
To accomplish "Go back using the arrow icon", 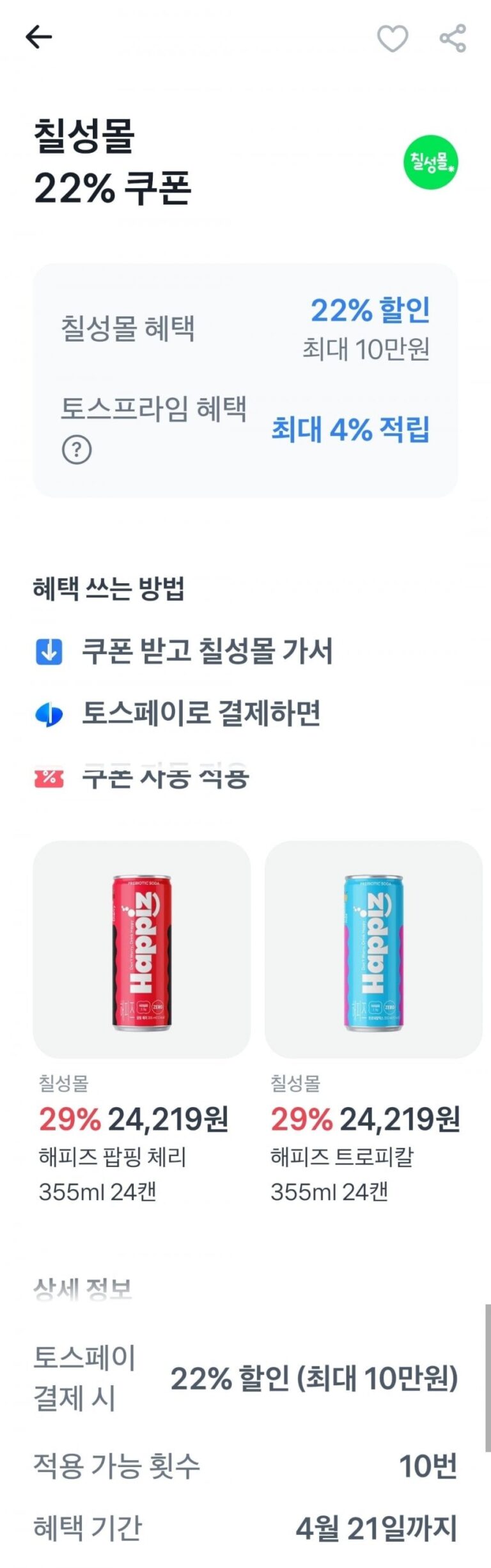I will coord(38,37).
